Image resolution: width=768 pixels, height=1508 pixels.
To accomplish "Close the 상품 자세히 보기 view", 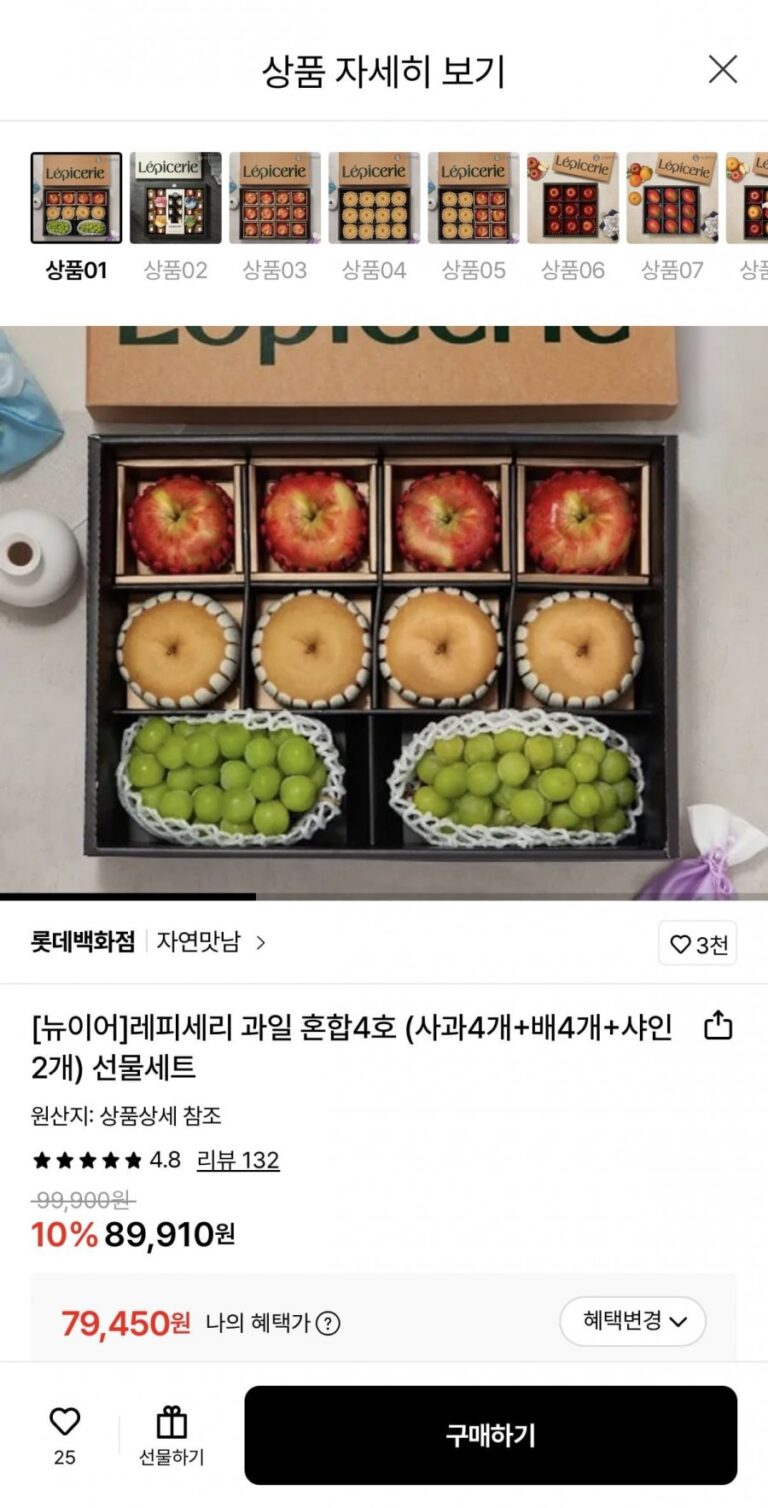I will [x=722, y=69].
